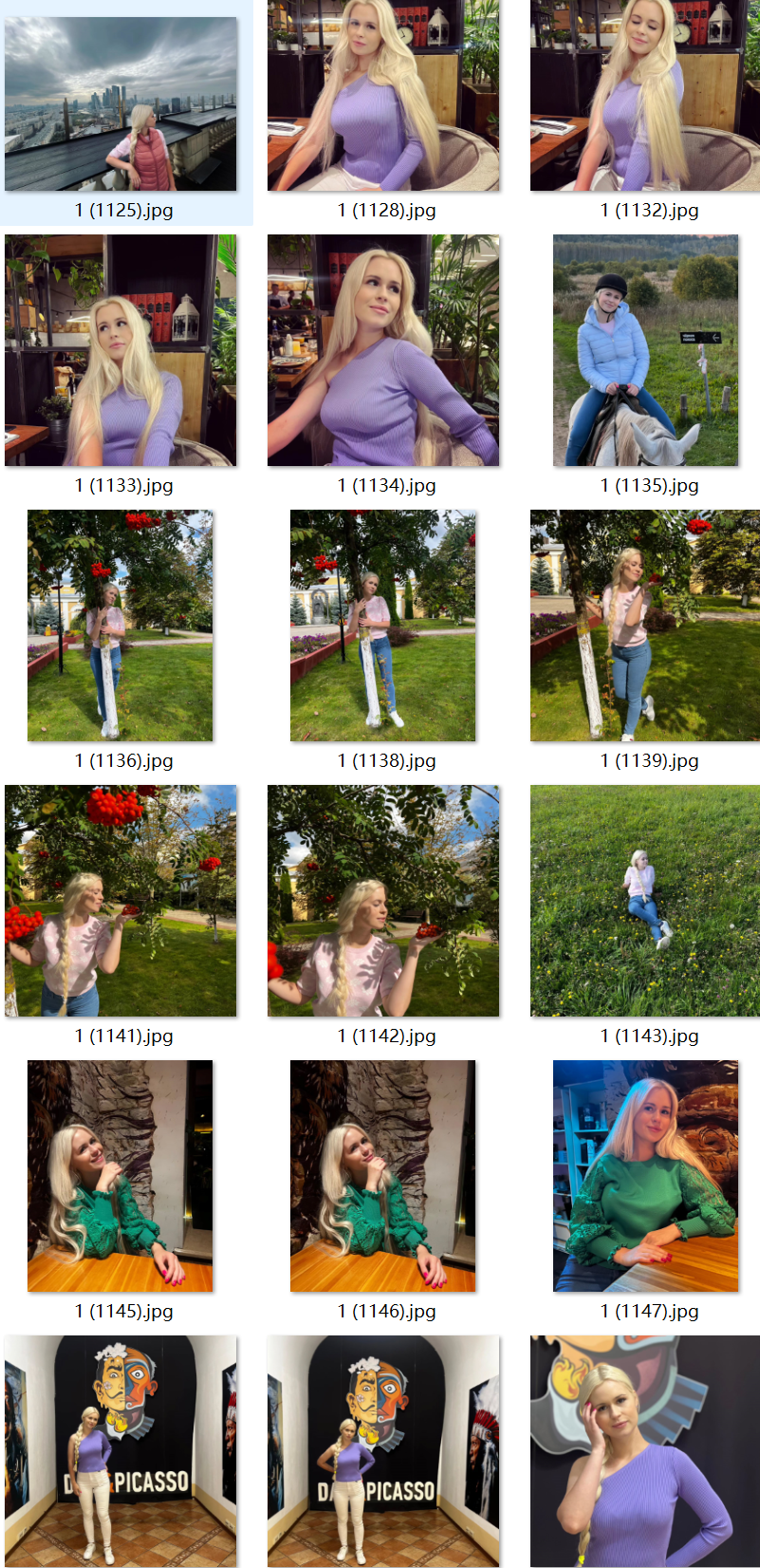
Task: Open the picture 1 (1142).jpg
Action: (x=383, y=901)
